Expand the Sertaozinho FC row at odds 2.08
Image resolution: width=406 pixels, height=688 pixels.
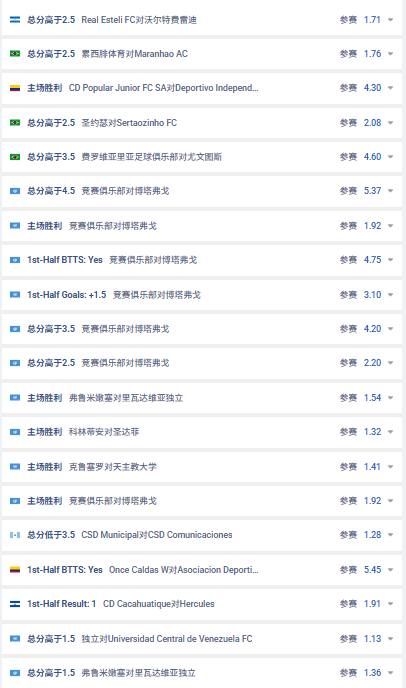coord(390,123)
